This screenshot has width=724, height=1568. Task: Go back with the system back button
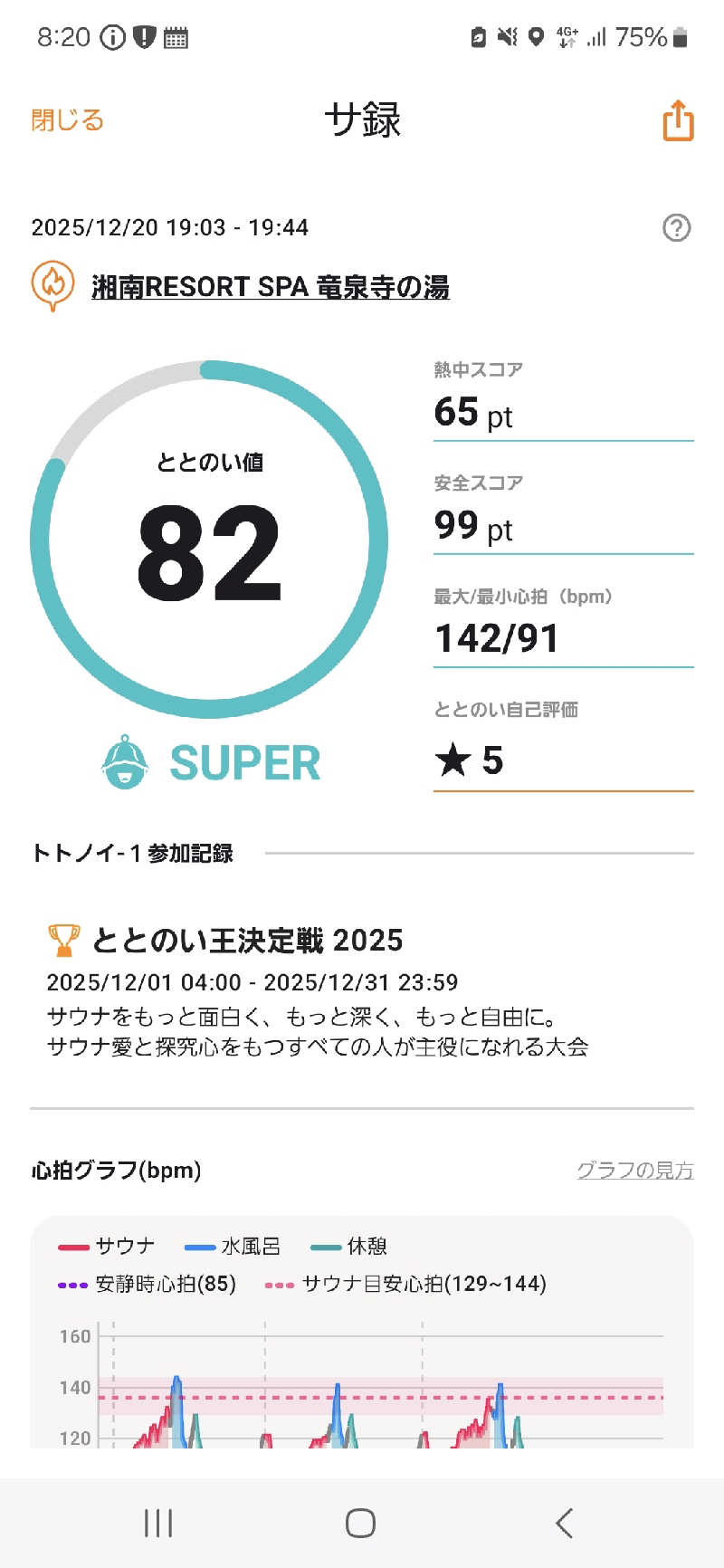click(564, 1523)
